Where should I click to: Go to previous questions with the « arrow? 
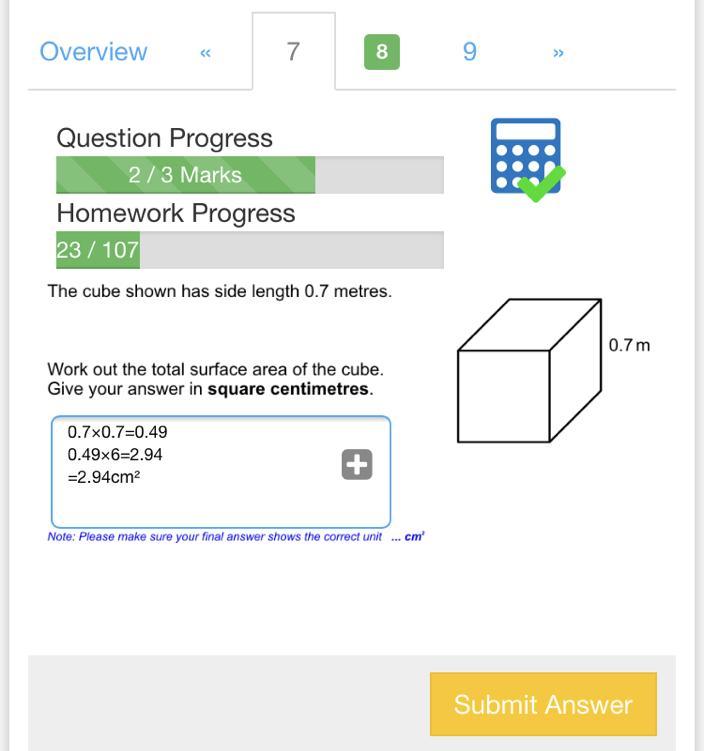coord(205,53)
